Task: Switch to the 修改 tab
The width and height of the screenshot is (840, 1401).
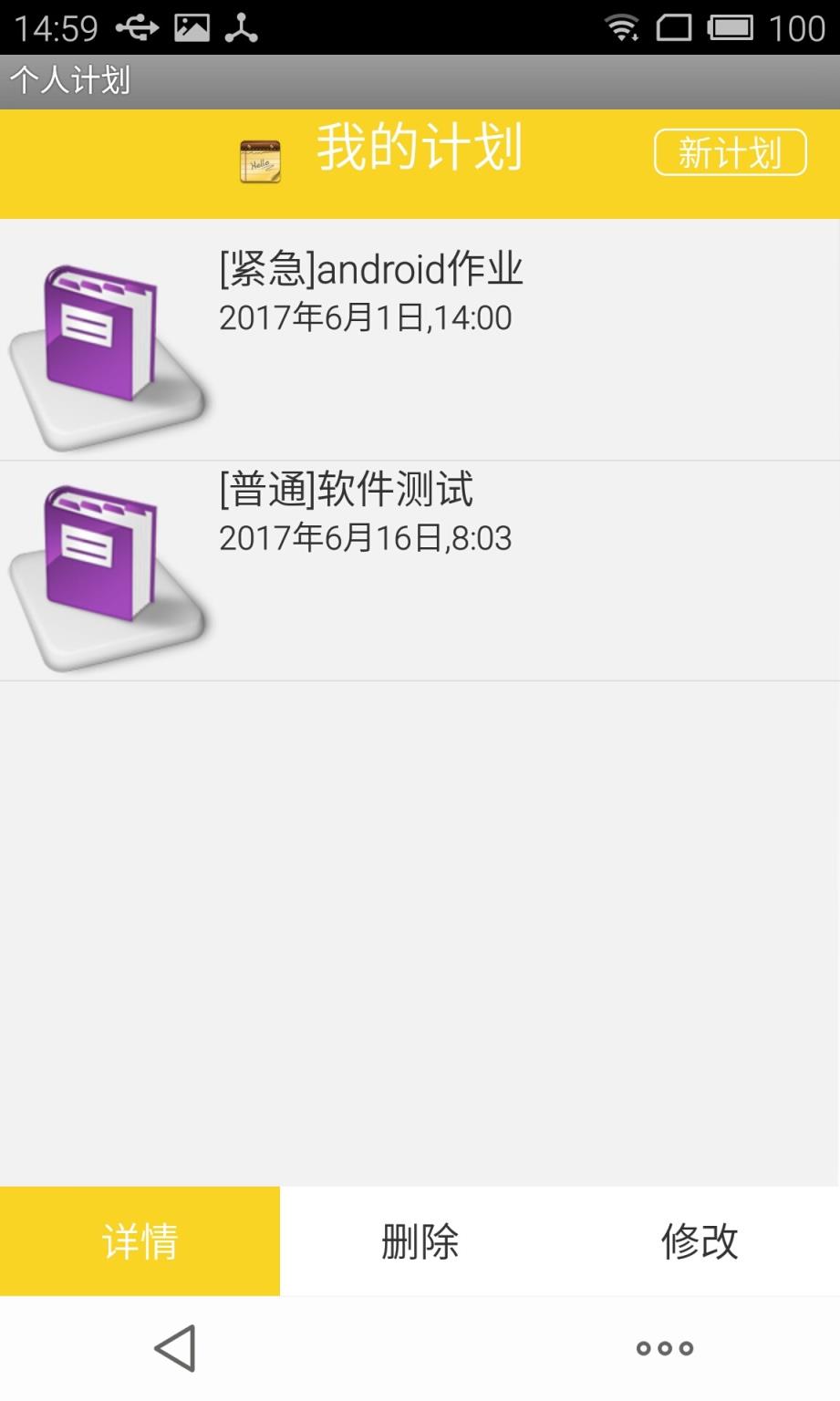Action: click(x=700, y=1241)
